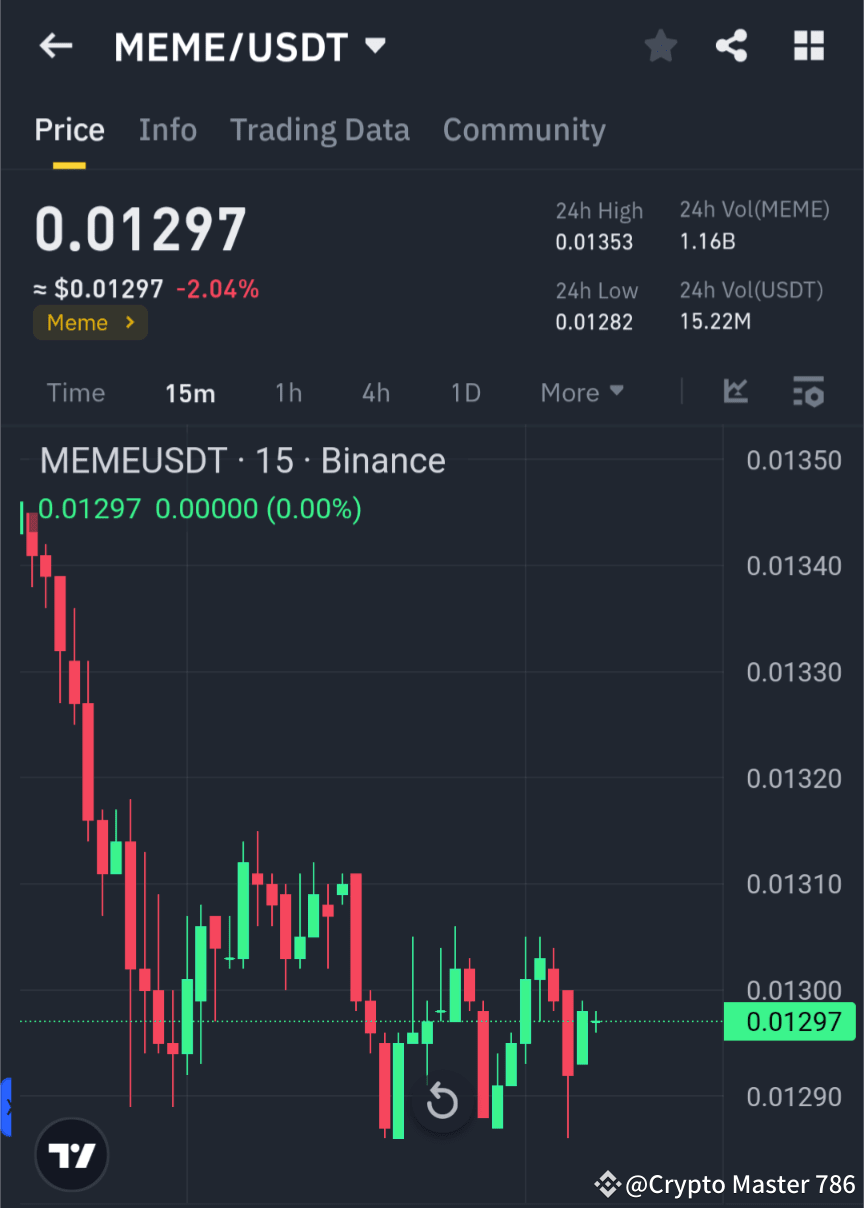Screen dimensions: 864x1208
Task: Click the TradingView logo
Action: click(70, 1154)
